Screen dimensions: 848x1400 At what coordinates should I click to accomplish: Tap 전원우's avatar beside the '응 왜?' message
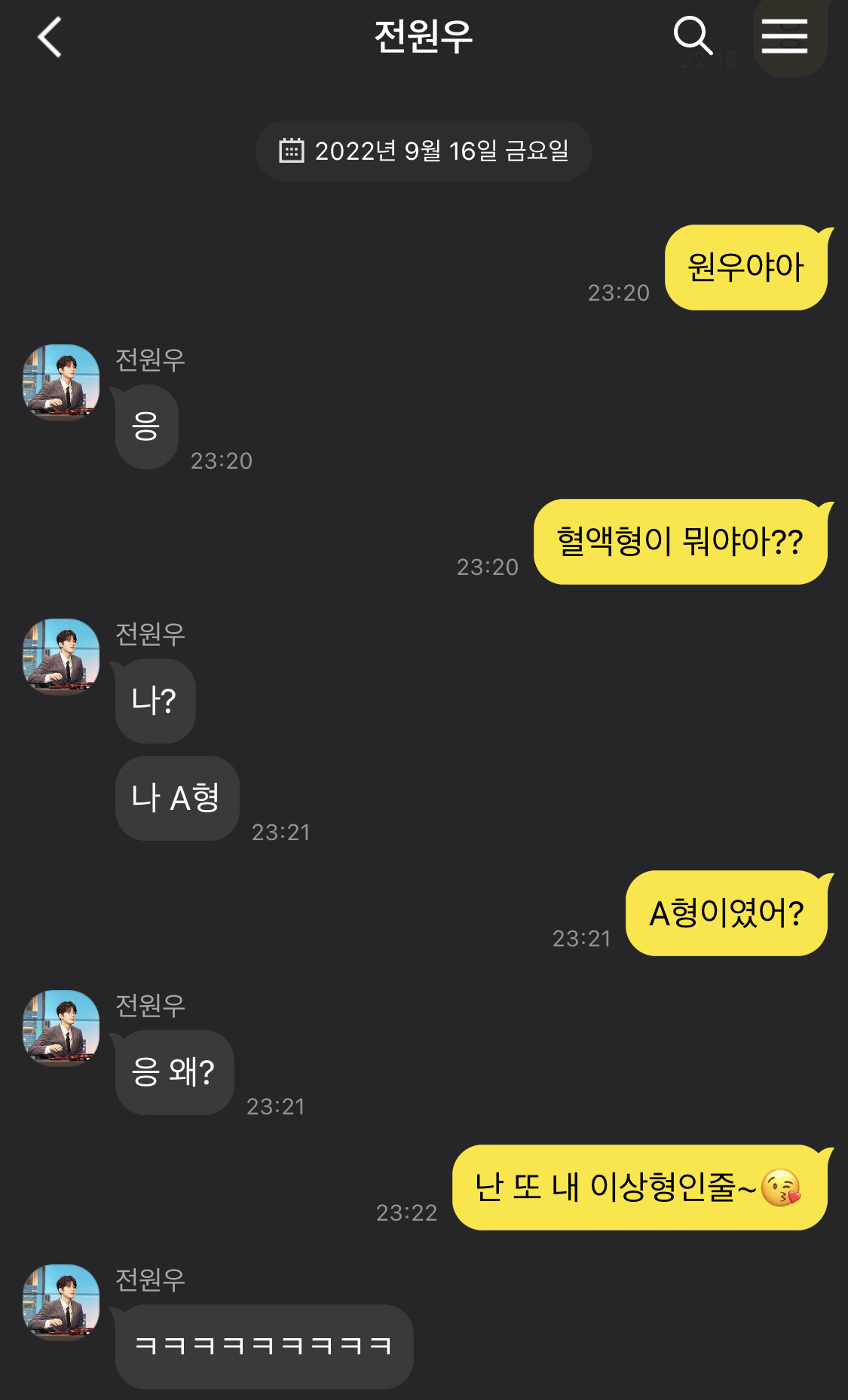[x=61, y=1028]
